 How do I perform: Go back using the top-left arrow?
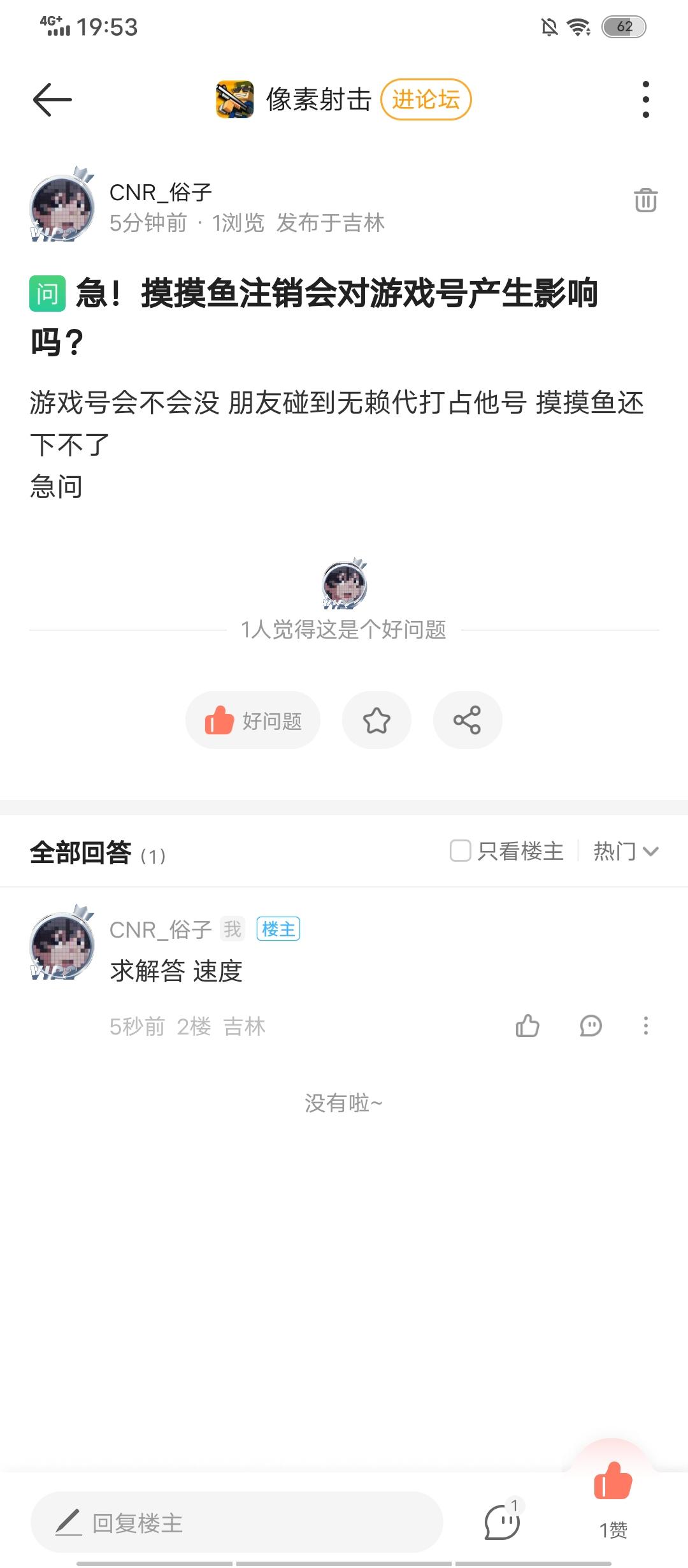[52, 99]
